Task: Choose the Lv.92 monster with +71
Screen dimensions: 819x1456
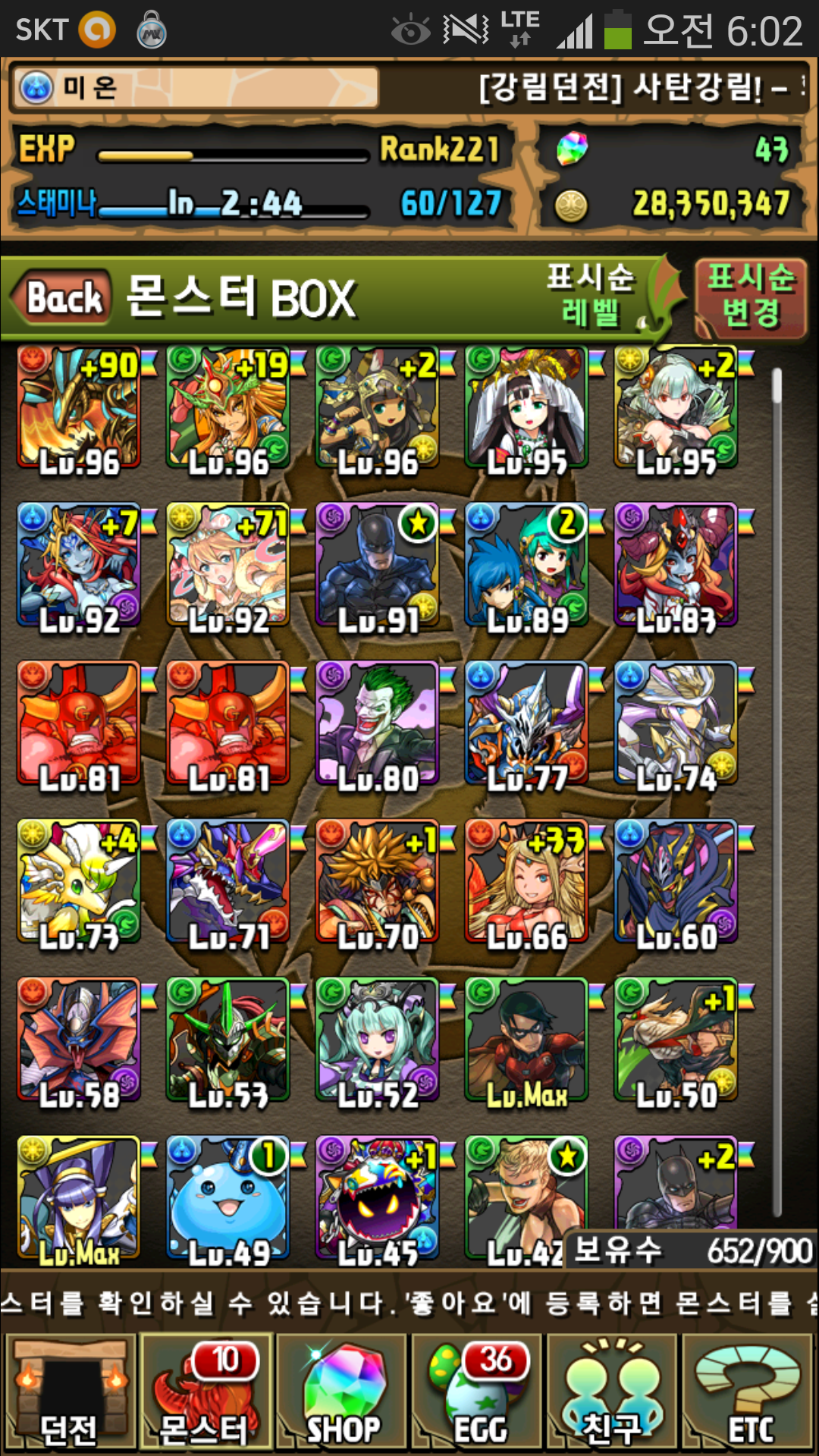Action: point(227,566)
